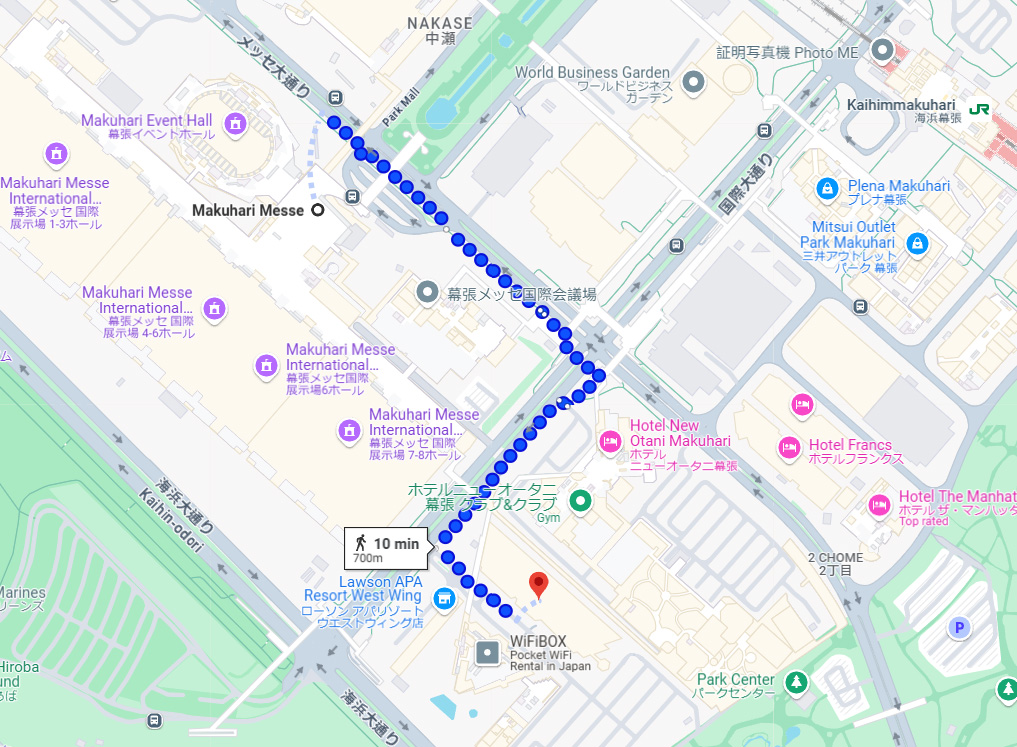Open the Makuhari Event Hall marker
The image size is (1017, 747).
pyautogui.click(x=235, y=124)
